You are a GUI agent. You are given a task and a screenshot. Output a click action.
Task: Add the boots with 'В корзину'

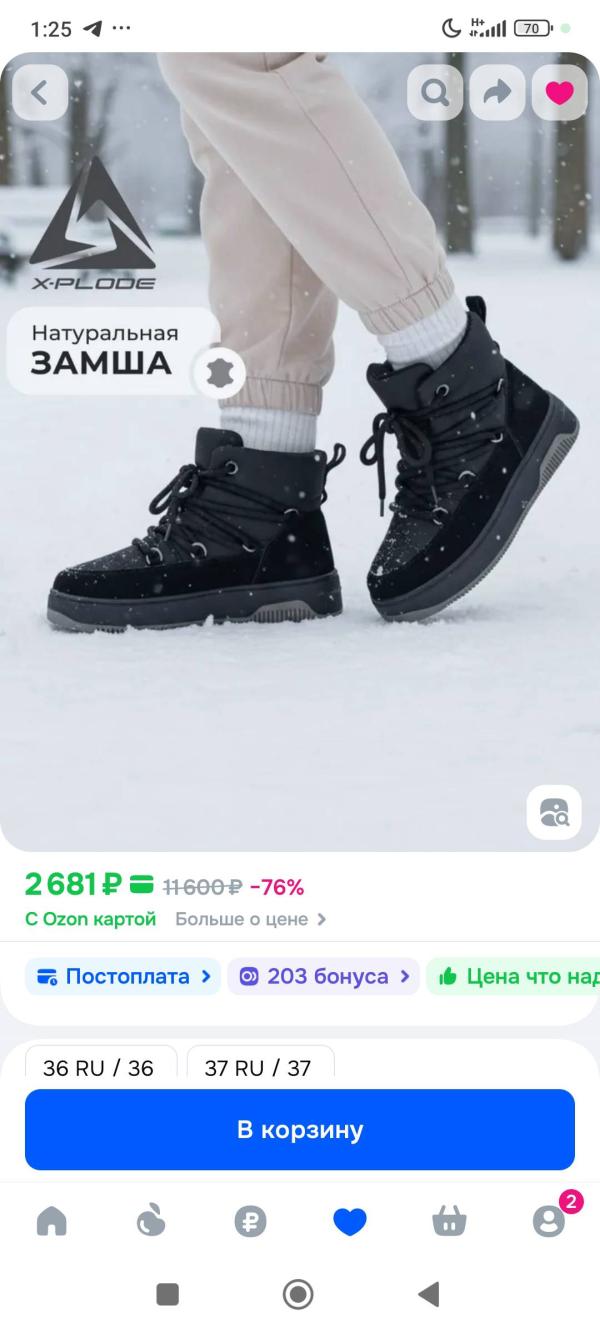[x=300, y=1130]
